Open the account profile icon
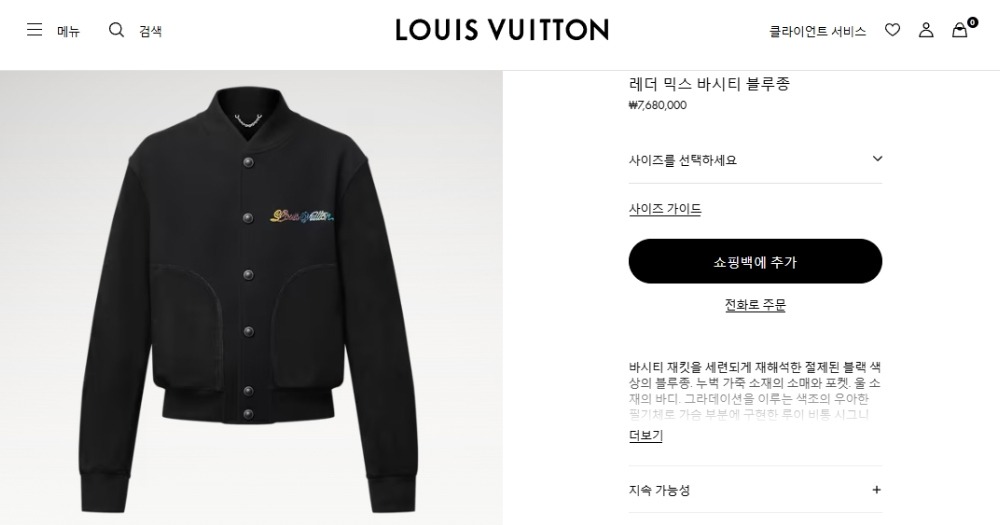Image resolution: width=1000 pixels, height=525 pixels. [926, 30]
